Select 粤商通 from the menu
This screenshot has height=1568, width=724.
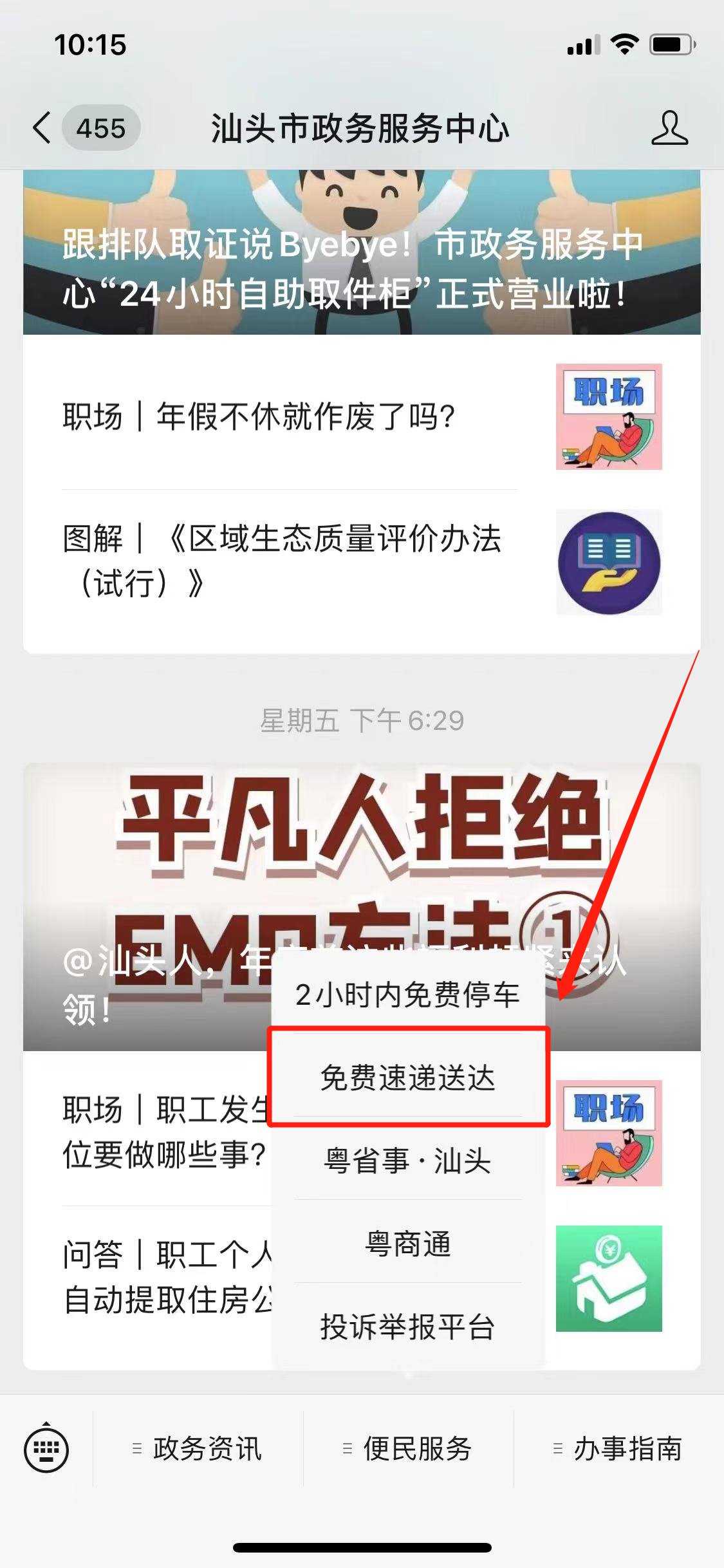pos(407,1243)
